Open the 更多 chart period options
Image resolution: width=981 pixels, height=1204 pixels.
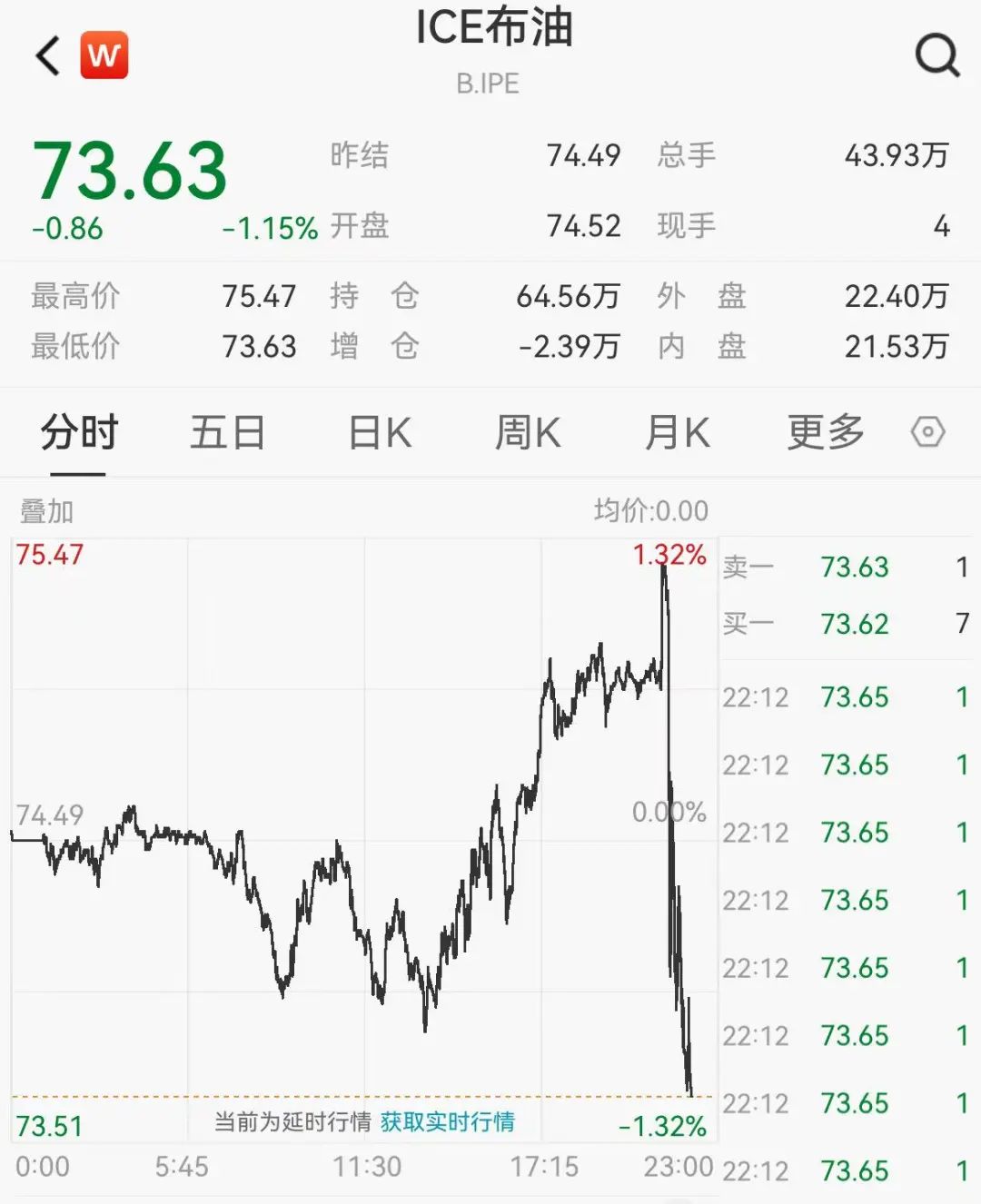click(x=825, y=432)
